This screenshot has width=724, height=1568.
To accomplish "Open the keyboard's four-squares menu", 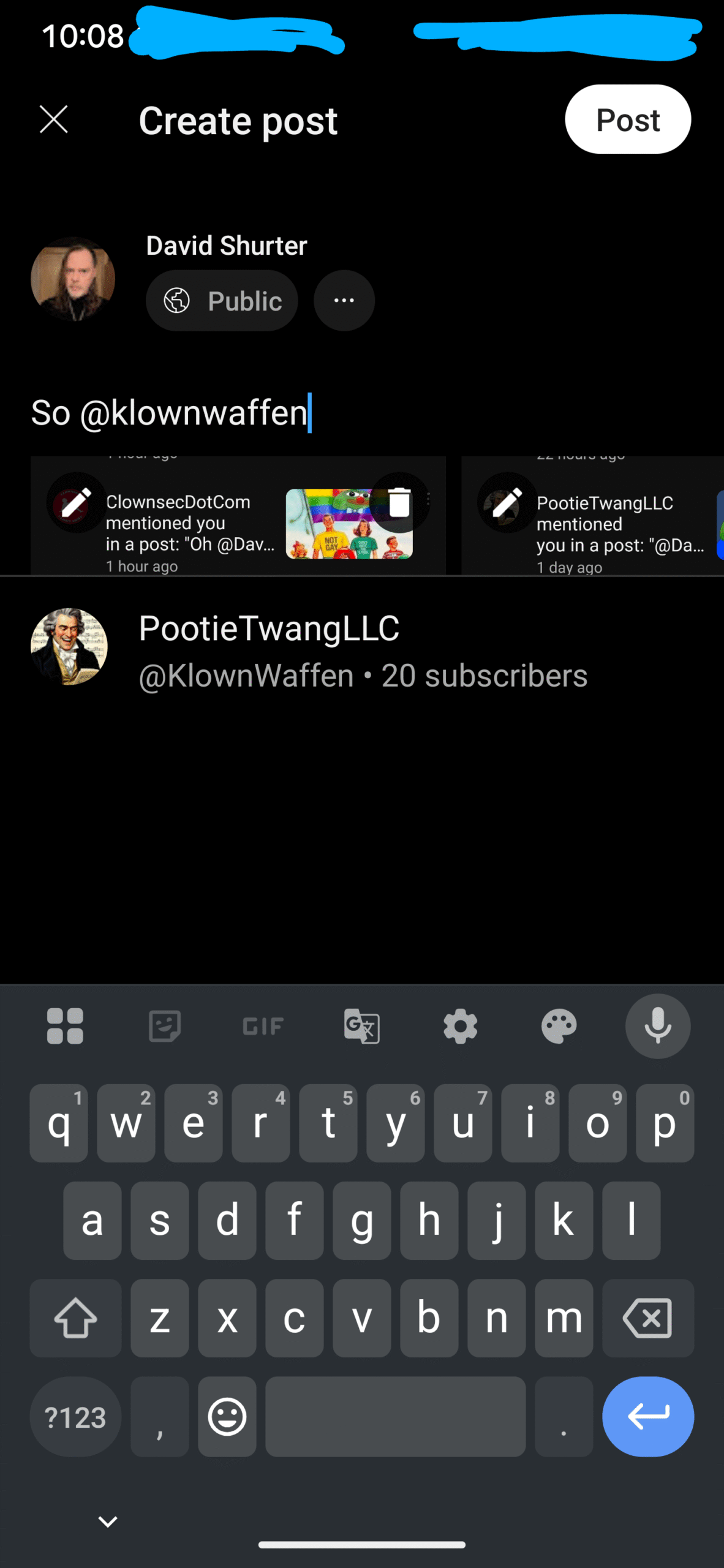I will (x=65, y=1026).
